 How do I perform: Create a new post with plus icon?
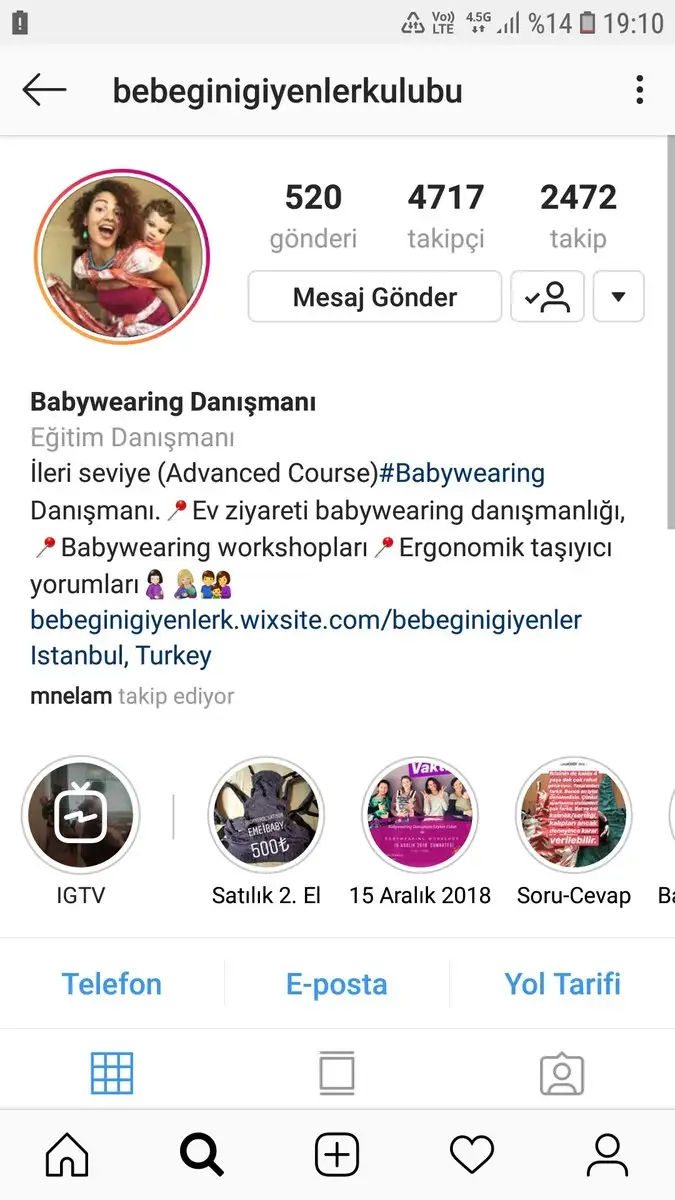[x=337, y=1155]
